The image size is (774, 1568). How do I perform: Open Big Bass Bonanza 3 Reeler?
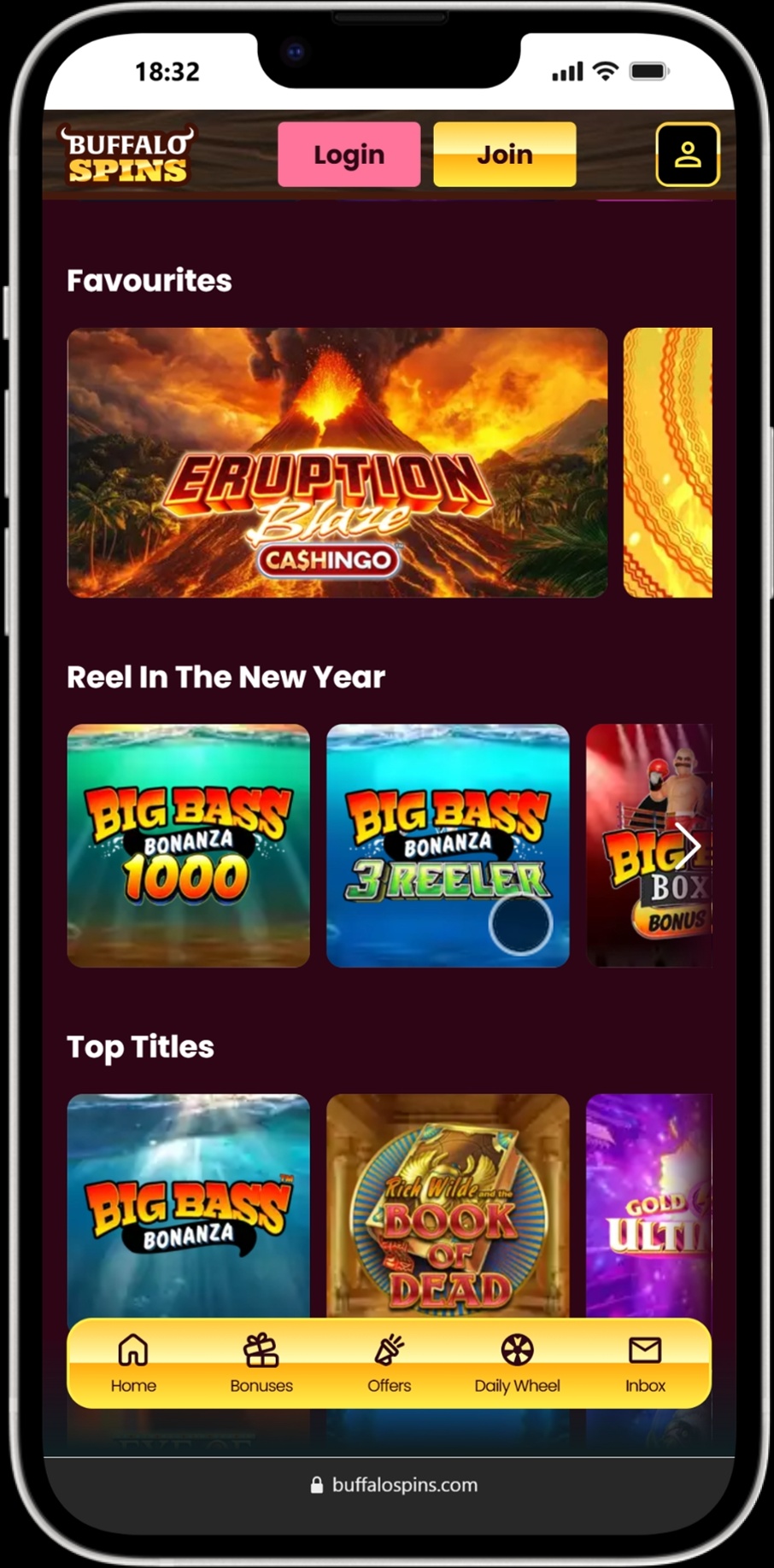pyautogui.click(x=448, y=845)
